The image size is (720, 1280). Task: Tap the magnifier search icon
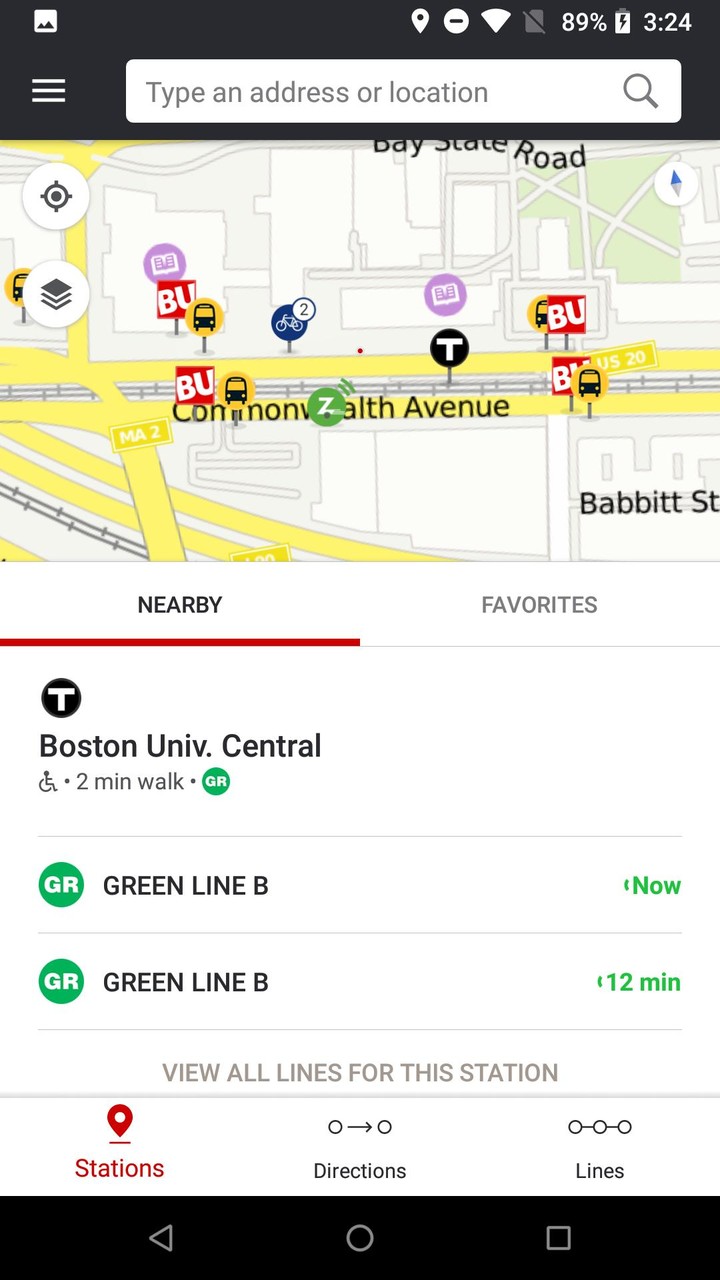[x=640, y=91]
